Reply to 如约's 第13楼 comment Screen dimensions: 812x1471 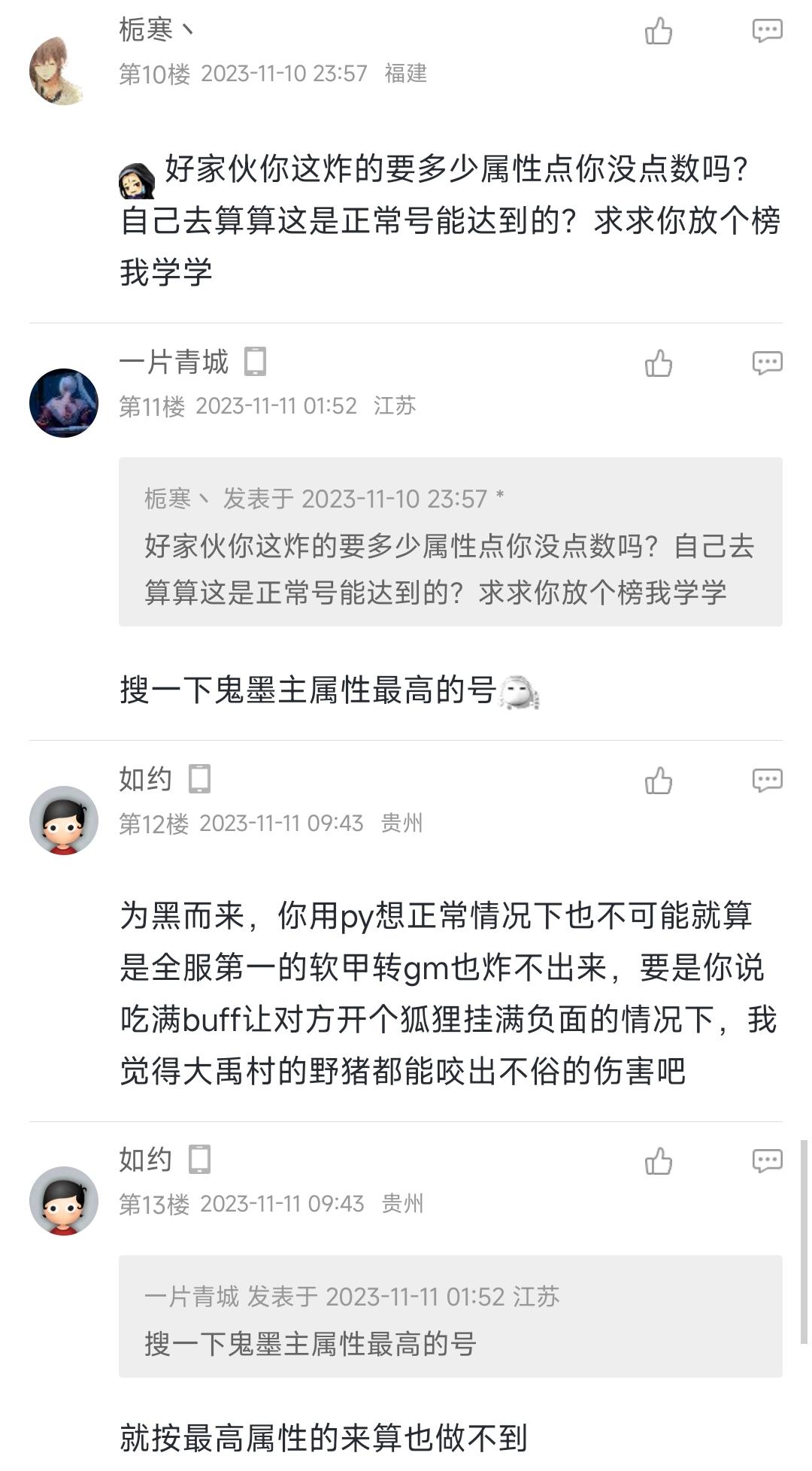click(767, 1162)
